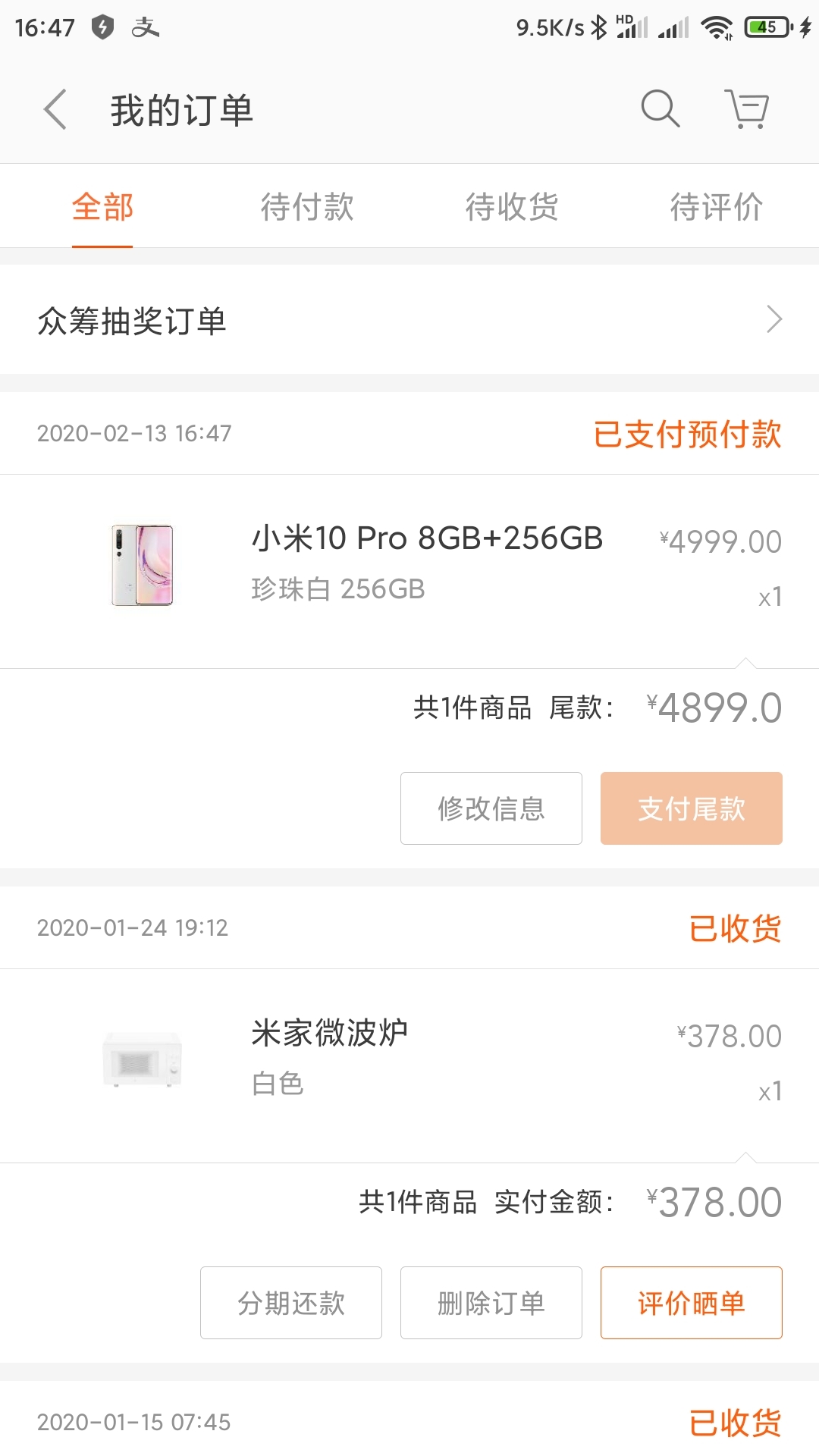819x1456 pixels.
Task: Tap 支付尾款 to pay balance
Action: [x=692, y=808]
